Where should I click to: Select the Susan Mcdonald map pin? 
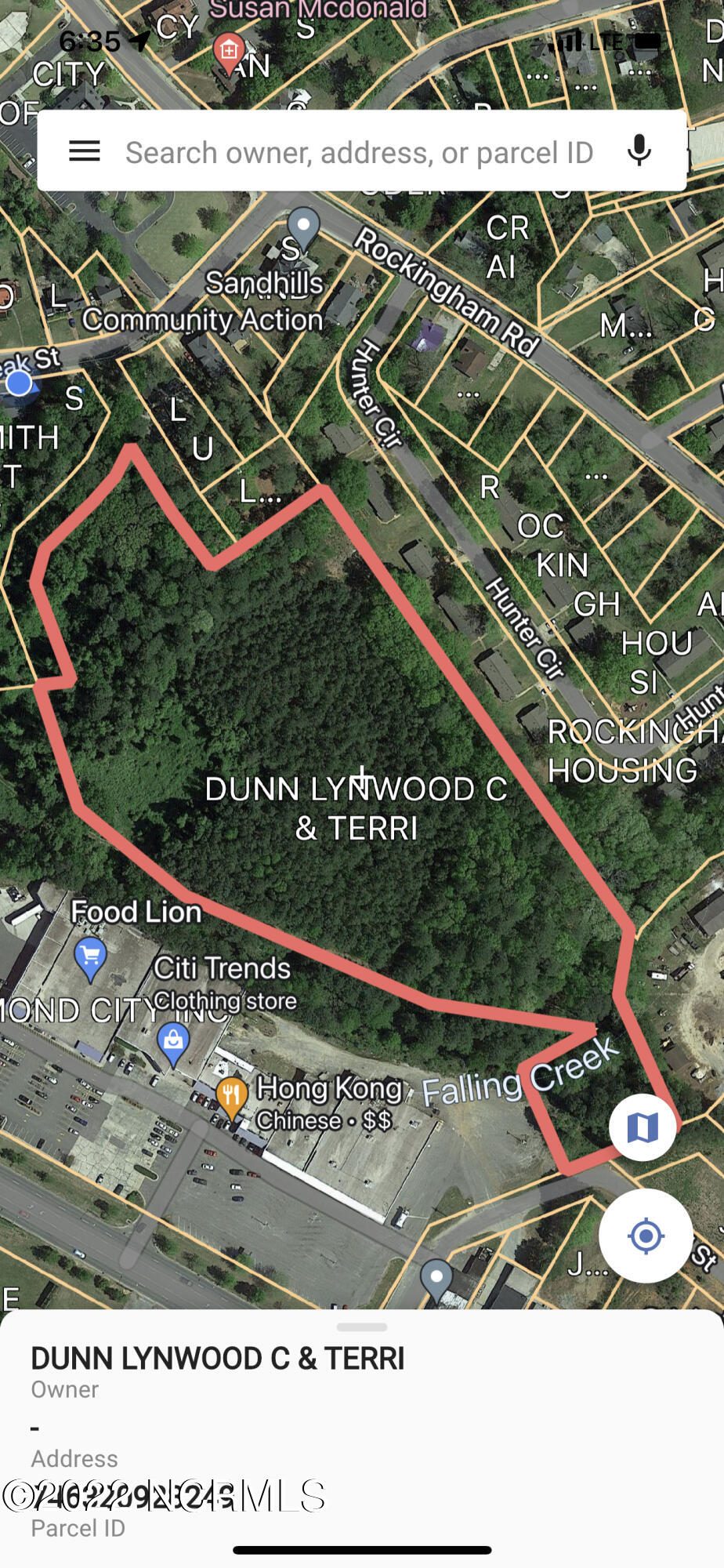[x=229, y=53]
